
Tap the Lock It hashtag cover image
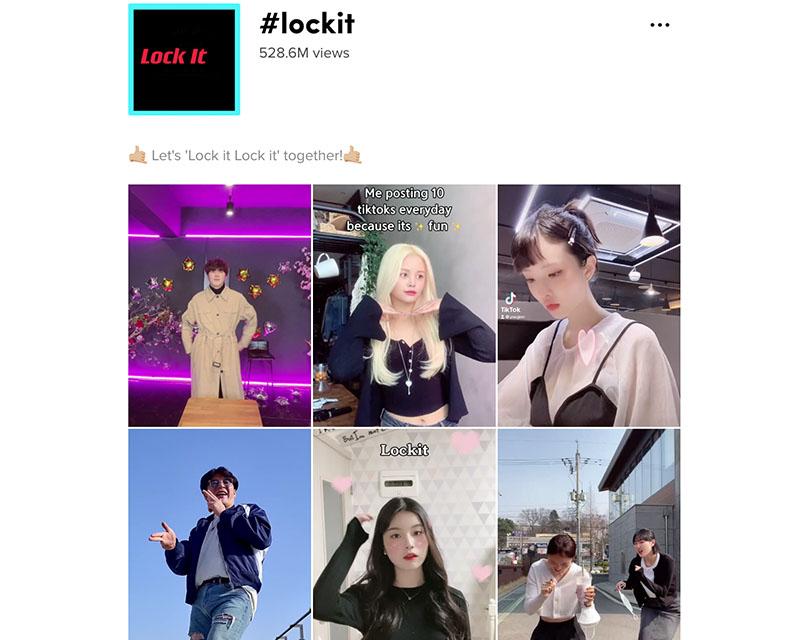pos(184,59)
